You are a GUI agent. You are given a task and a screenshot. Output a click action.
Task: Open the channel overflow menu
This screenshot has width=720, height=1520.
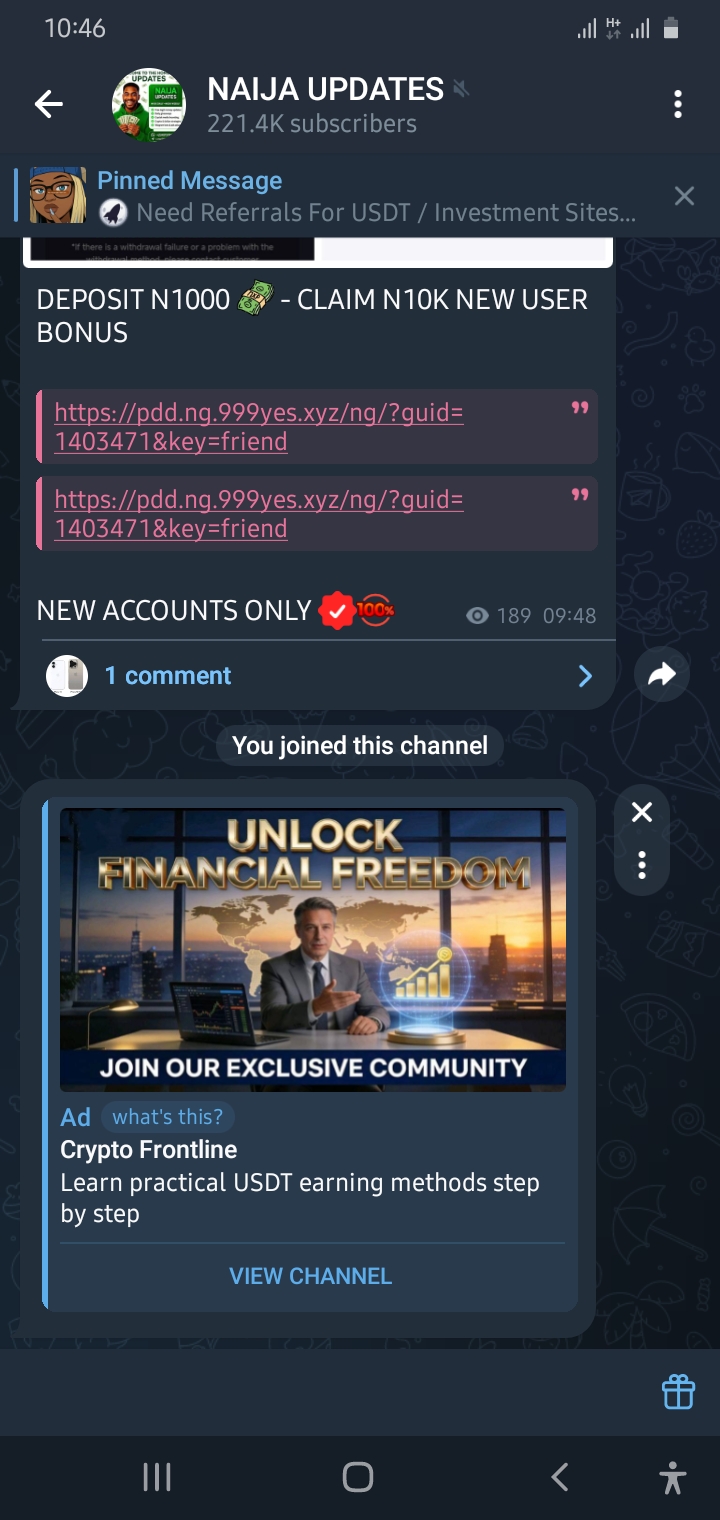(678, 104)
